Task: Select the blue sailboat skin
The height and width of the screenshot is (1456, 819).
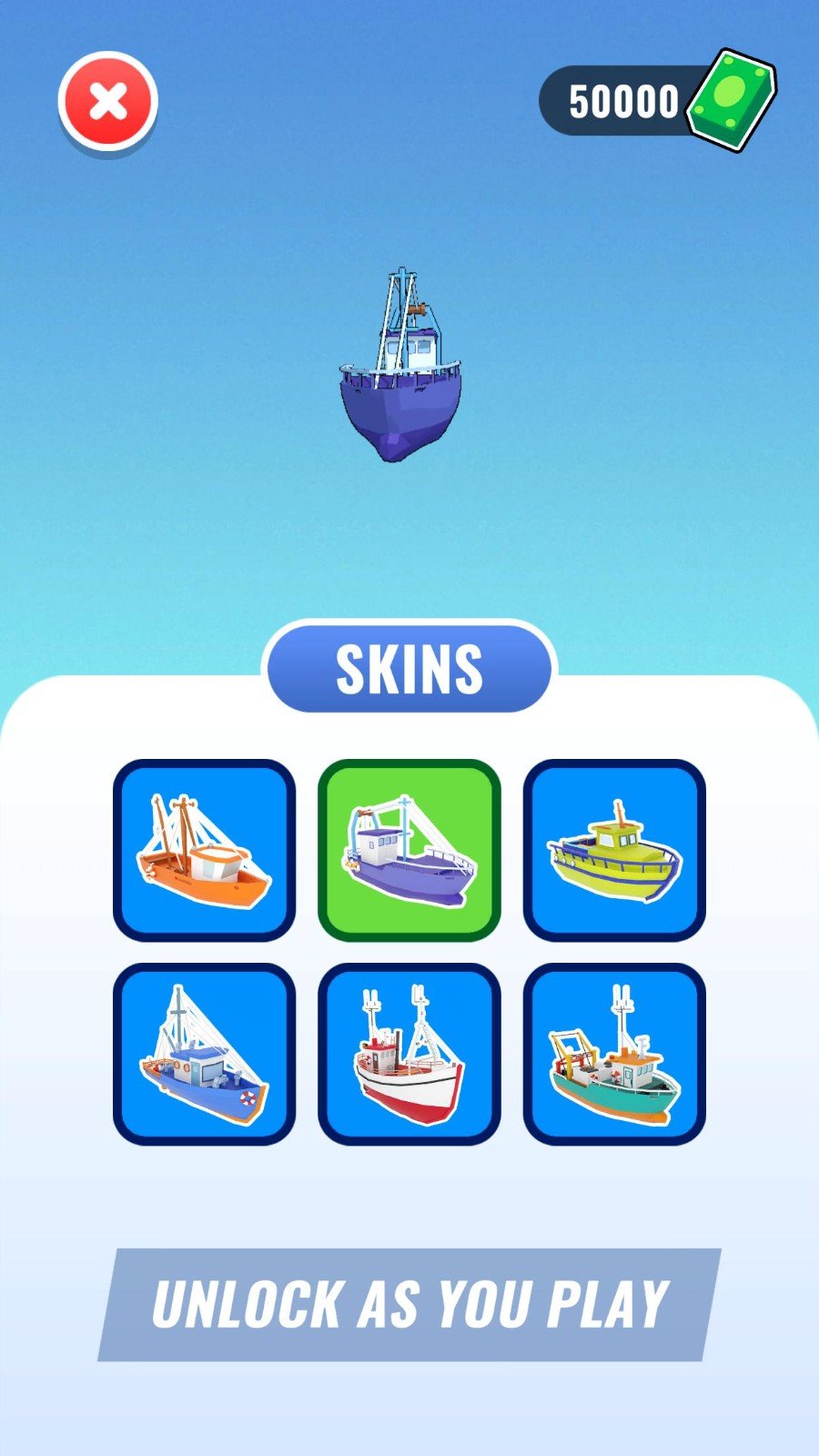Action: [x=204, y=1054]
